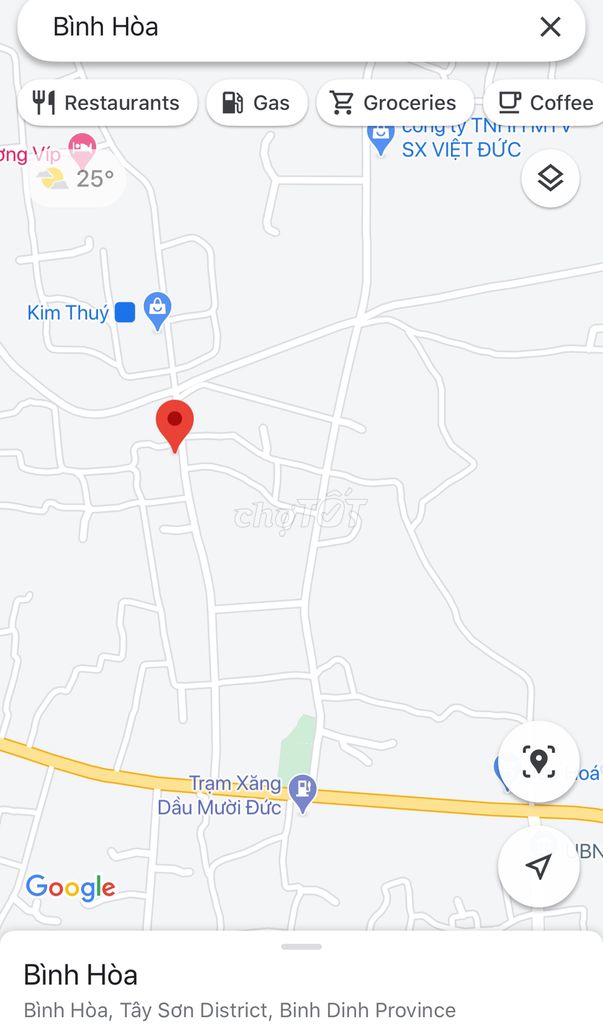This screenshot has height=1024, width=603.
Task: Tap the red Bình Hòa location pin
Action: [x=174, y=426]
